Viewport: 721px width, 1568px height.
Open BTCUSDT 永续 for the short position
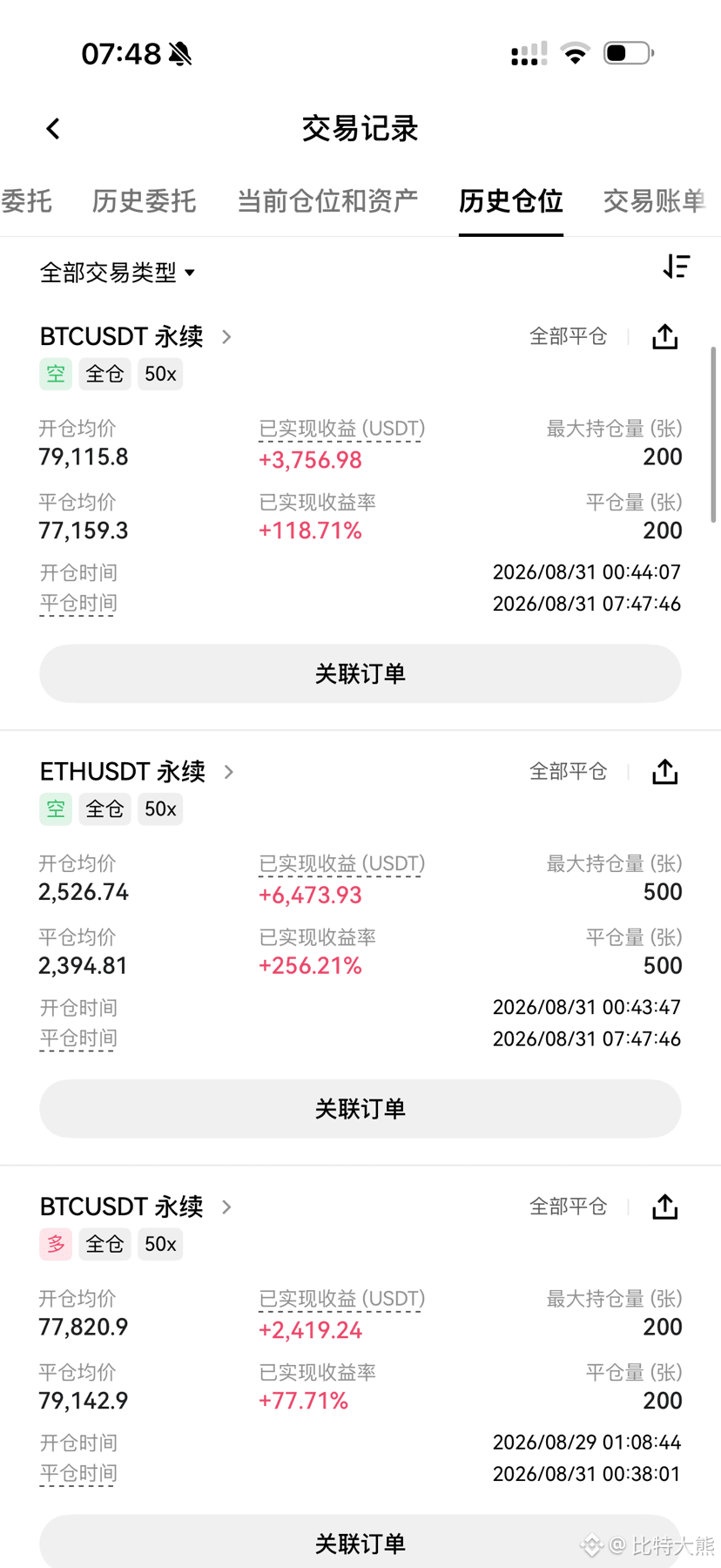[136, 336]
